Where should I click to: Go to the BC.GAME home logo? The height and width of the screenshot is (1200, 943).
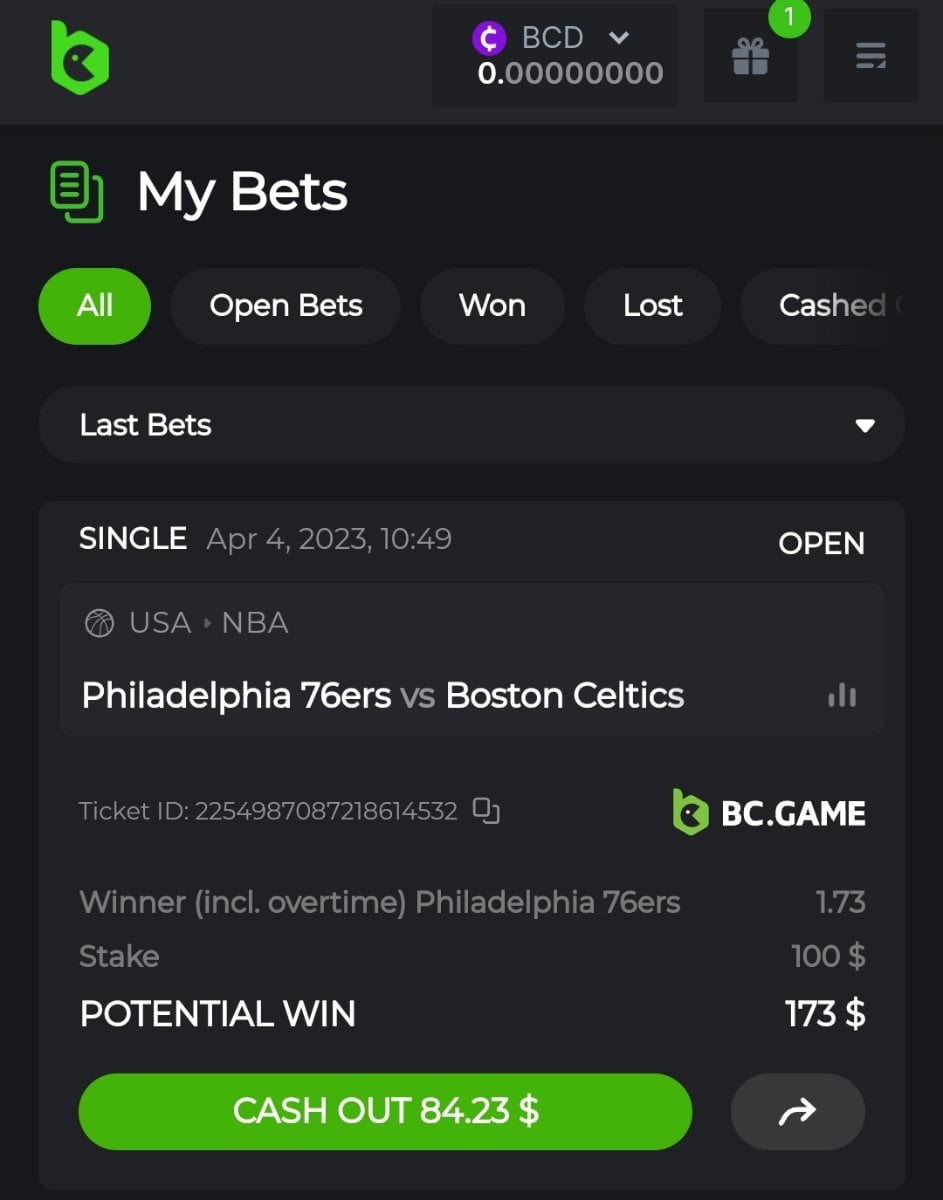pyautogui.click(x=80, y=57)
